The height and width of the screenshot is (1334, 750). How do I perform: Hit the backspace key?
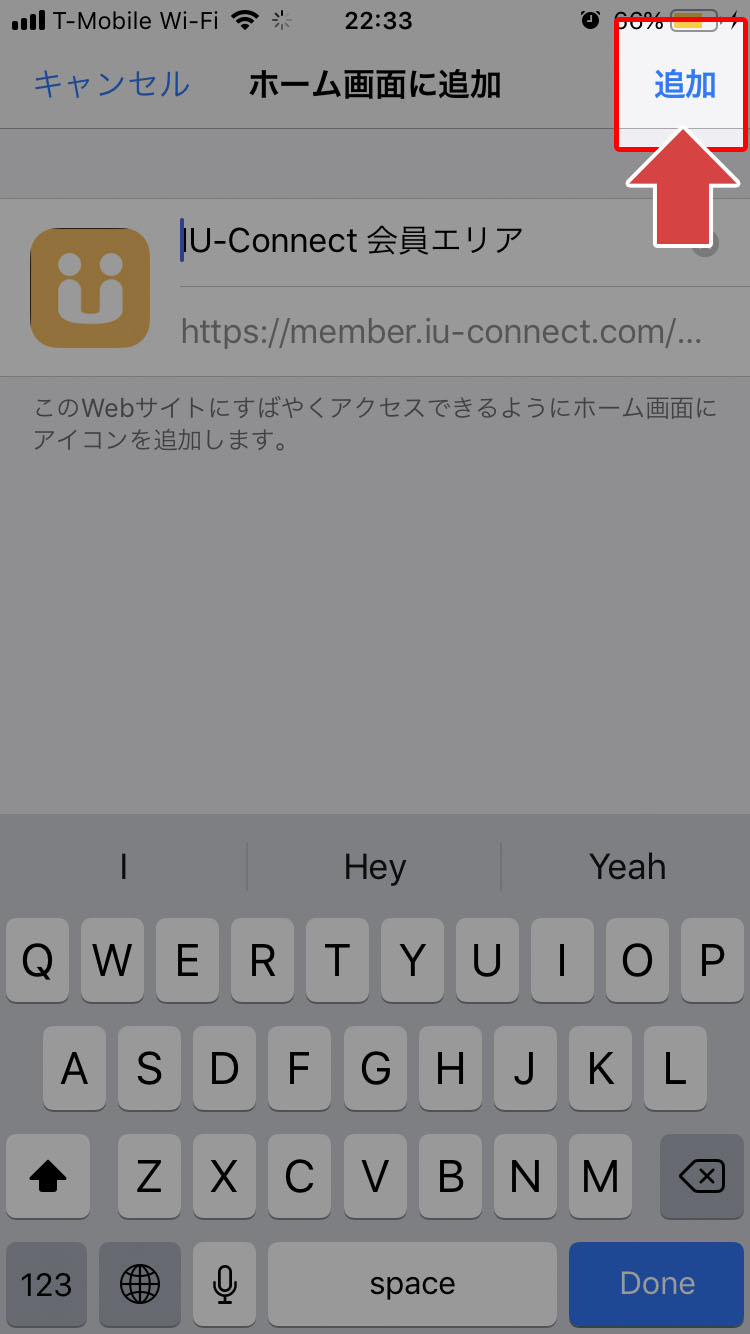702,1176
